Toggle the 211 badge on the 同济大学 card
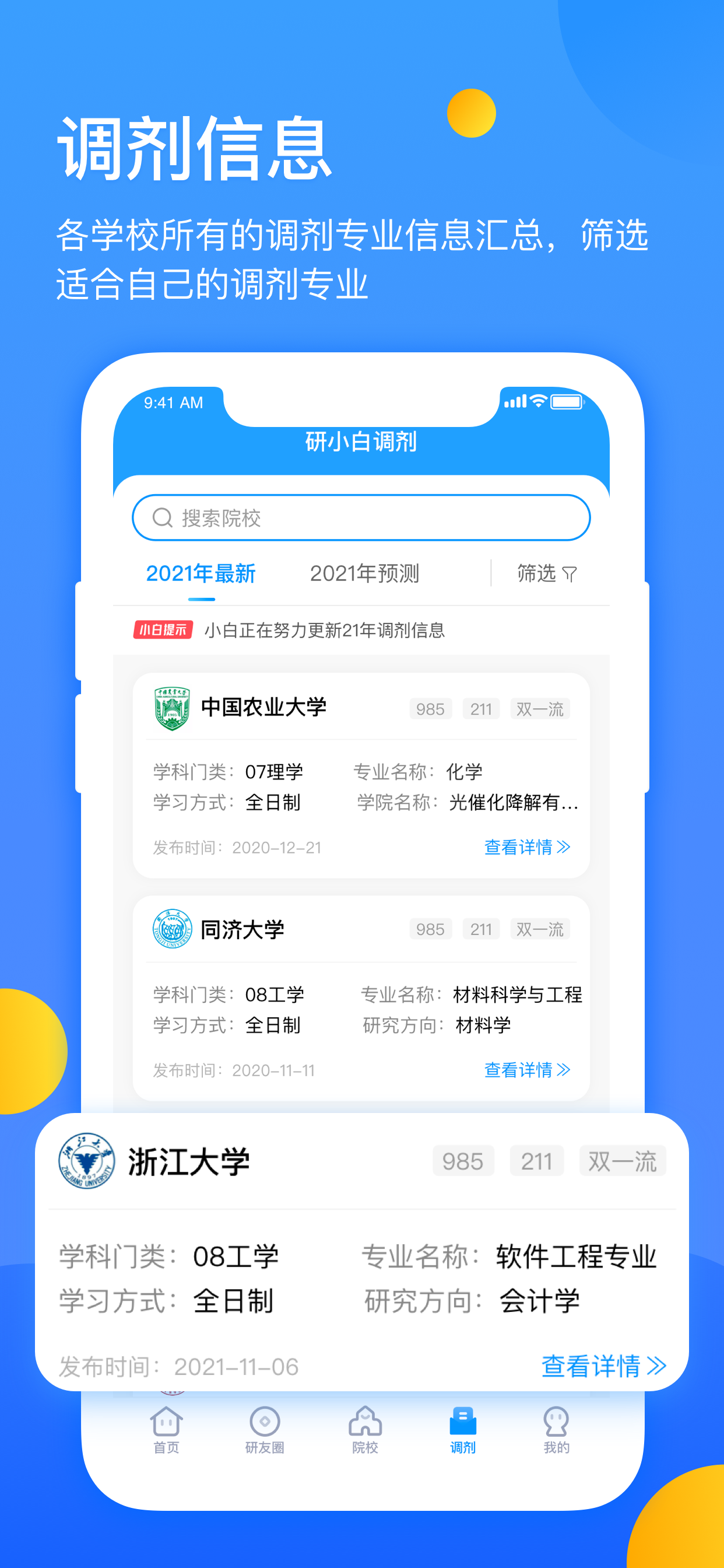This screenshot has height=1568, width=724. coord(482,929)
